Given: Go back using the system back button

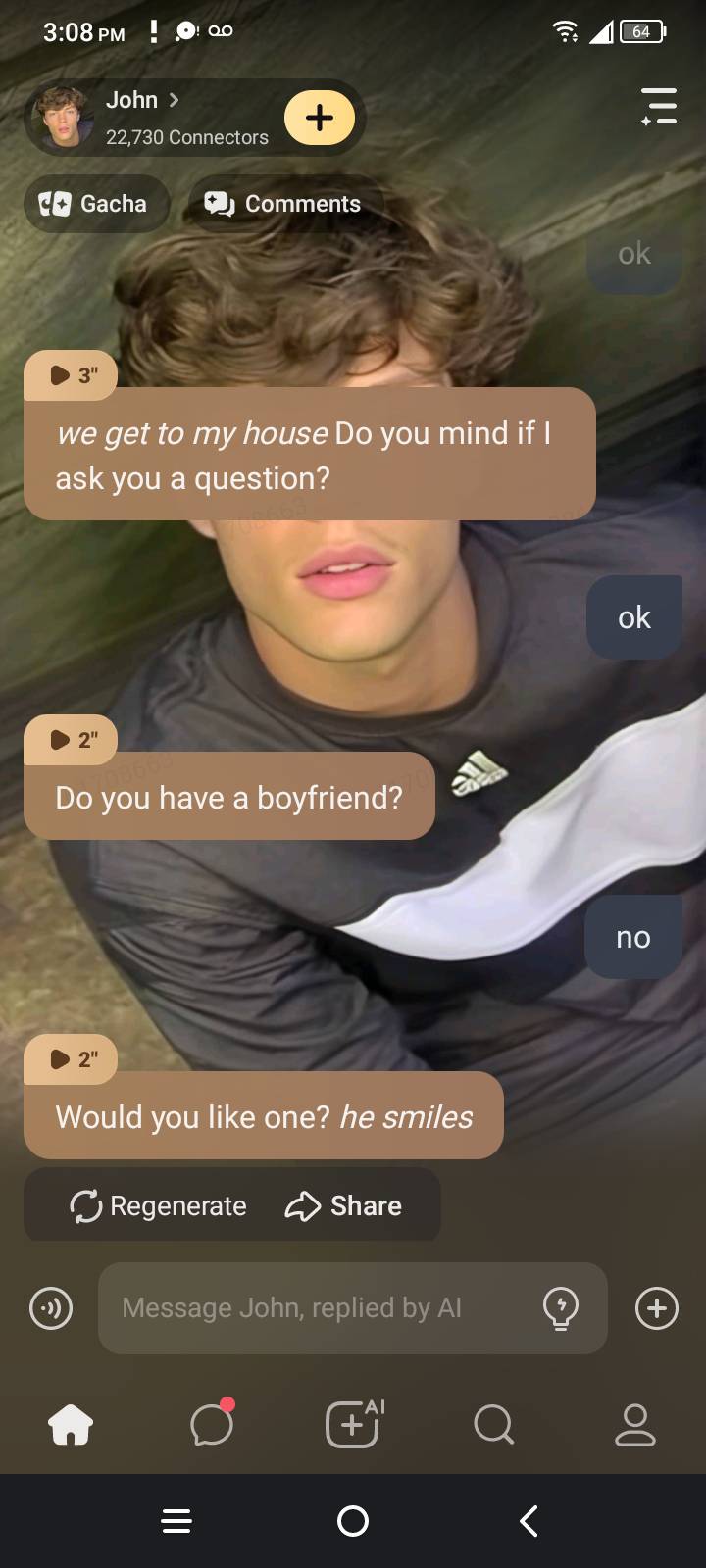Looking at the screenshot, I should coord(529,1521).
